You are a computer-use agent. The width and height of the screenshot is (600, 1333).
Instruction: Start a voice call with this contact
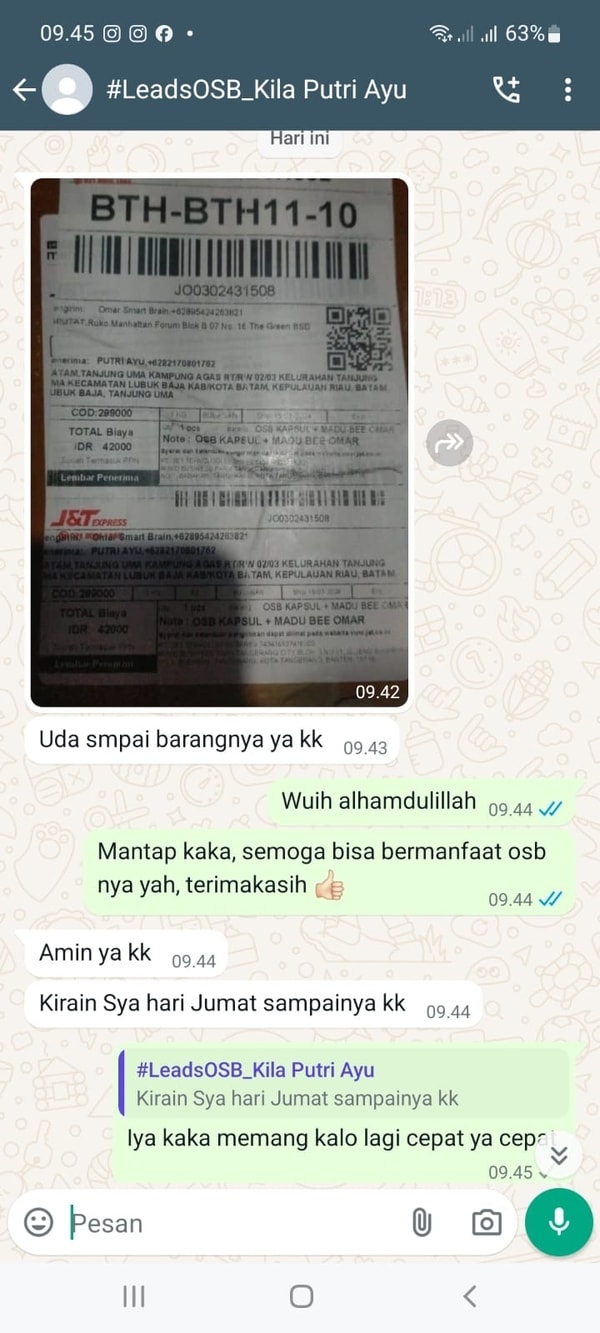click(507, 90)
